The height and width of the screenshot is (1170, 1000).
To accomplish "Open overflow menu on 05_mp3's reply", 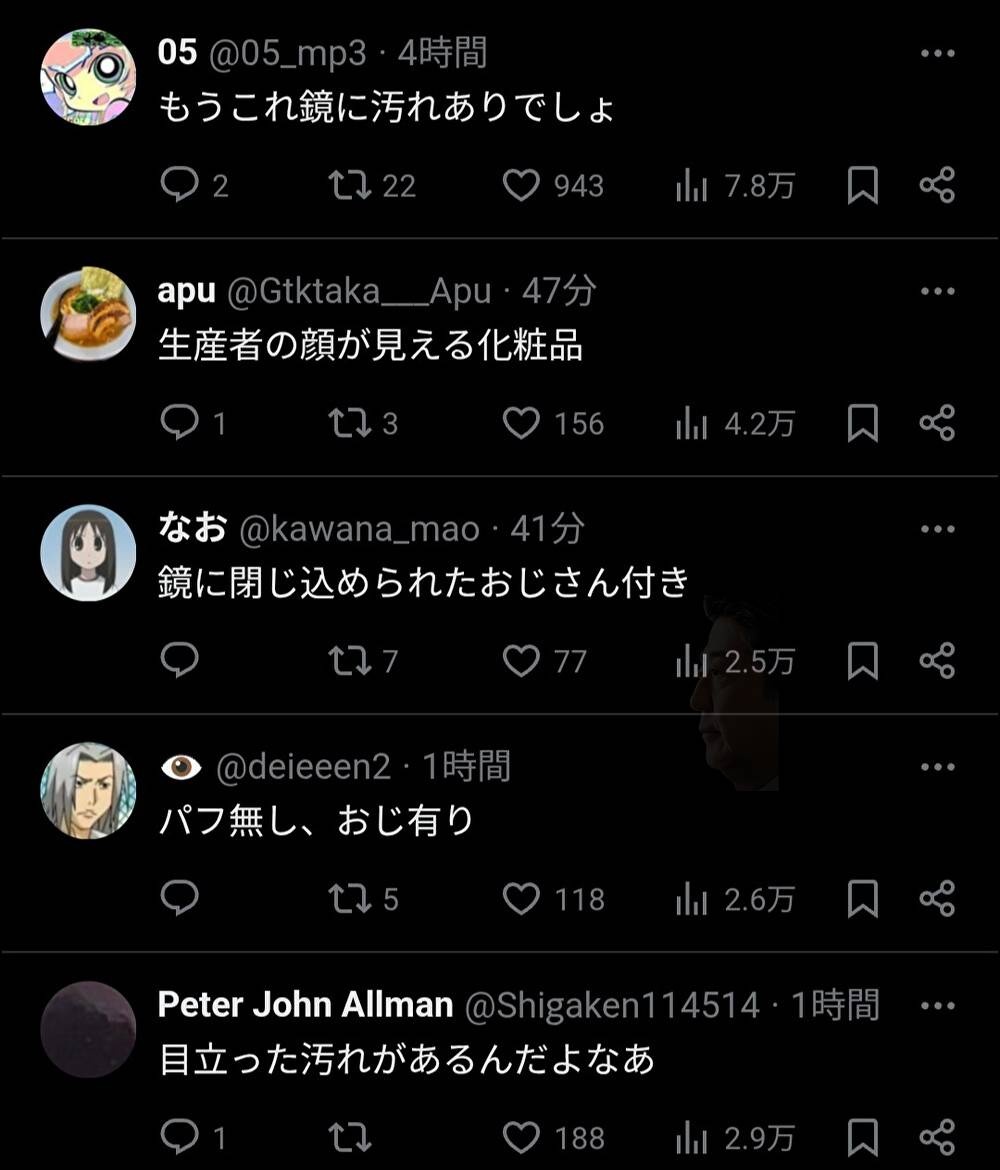I will [x=937, y=54].
